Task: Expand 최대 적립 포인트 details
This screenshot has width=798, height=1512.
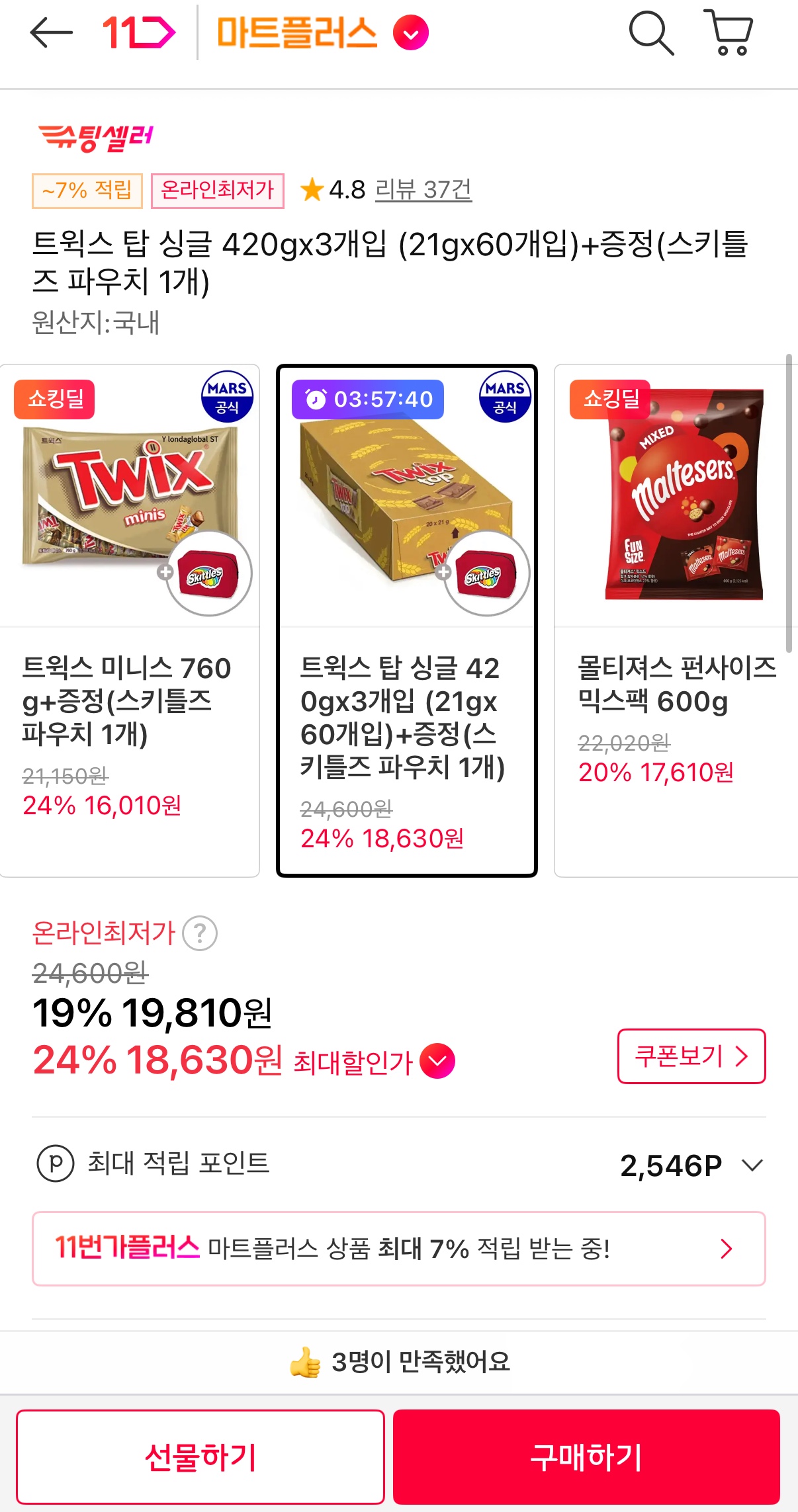Action: pos(752,1165)
